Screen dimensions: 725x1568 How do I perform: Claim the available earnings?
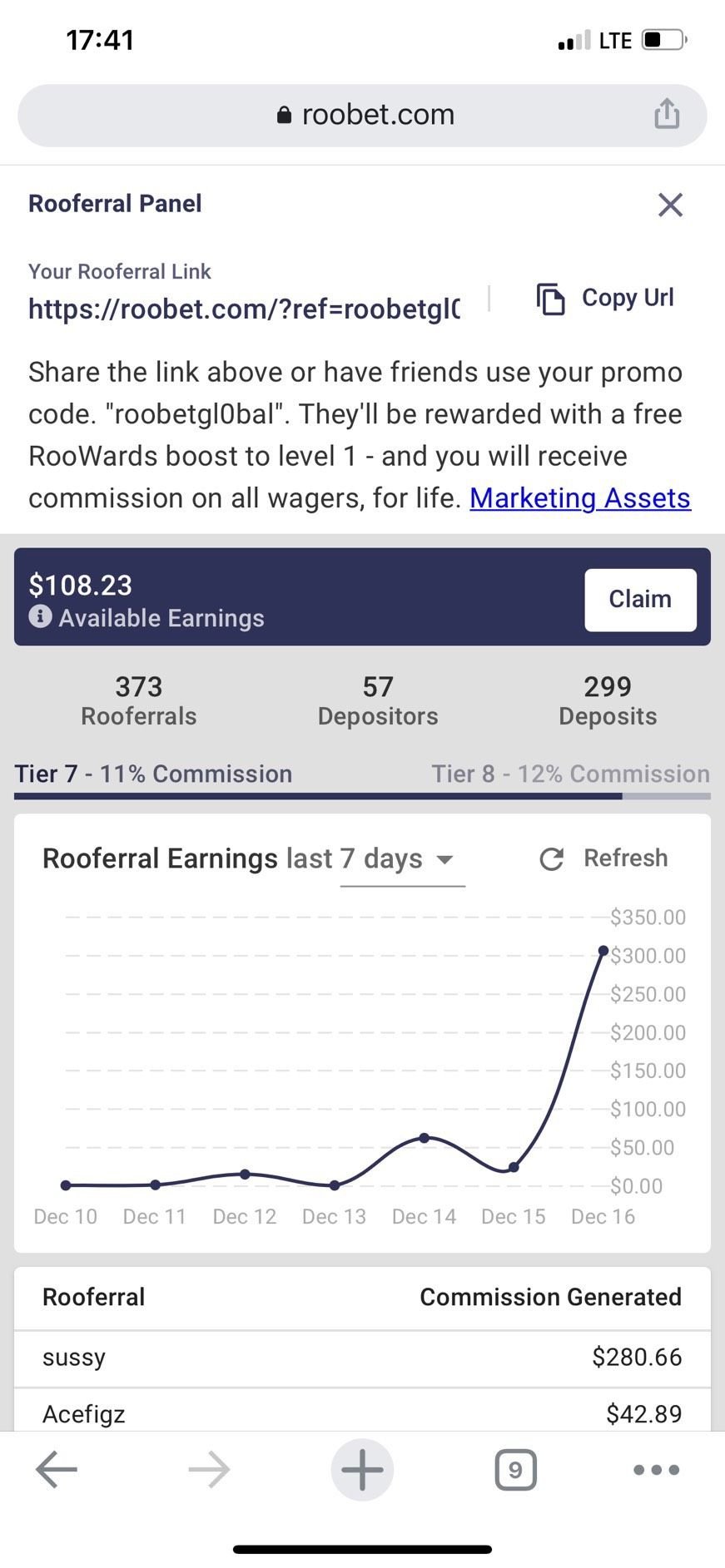coord(640,599)
